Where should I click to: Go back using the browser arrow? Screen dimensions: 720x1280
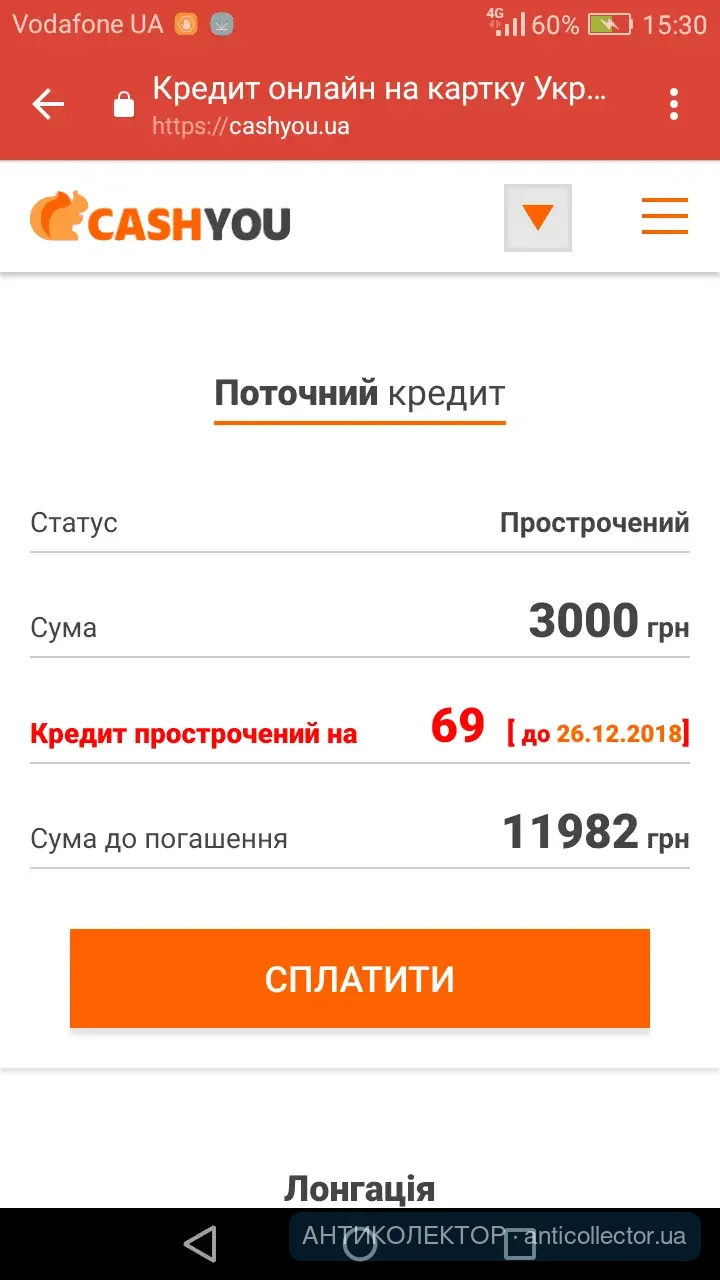[x=48, y=104]
